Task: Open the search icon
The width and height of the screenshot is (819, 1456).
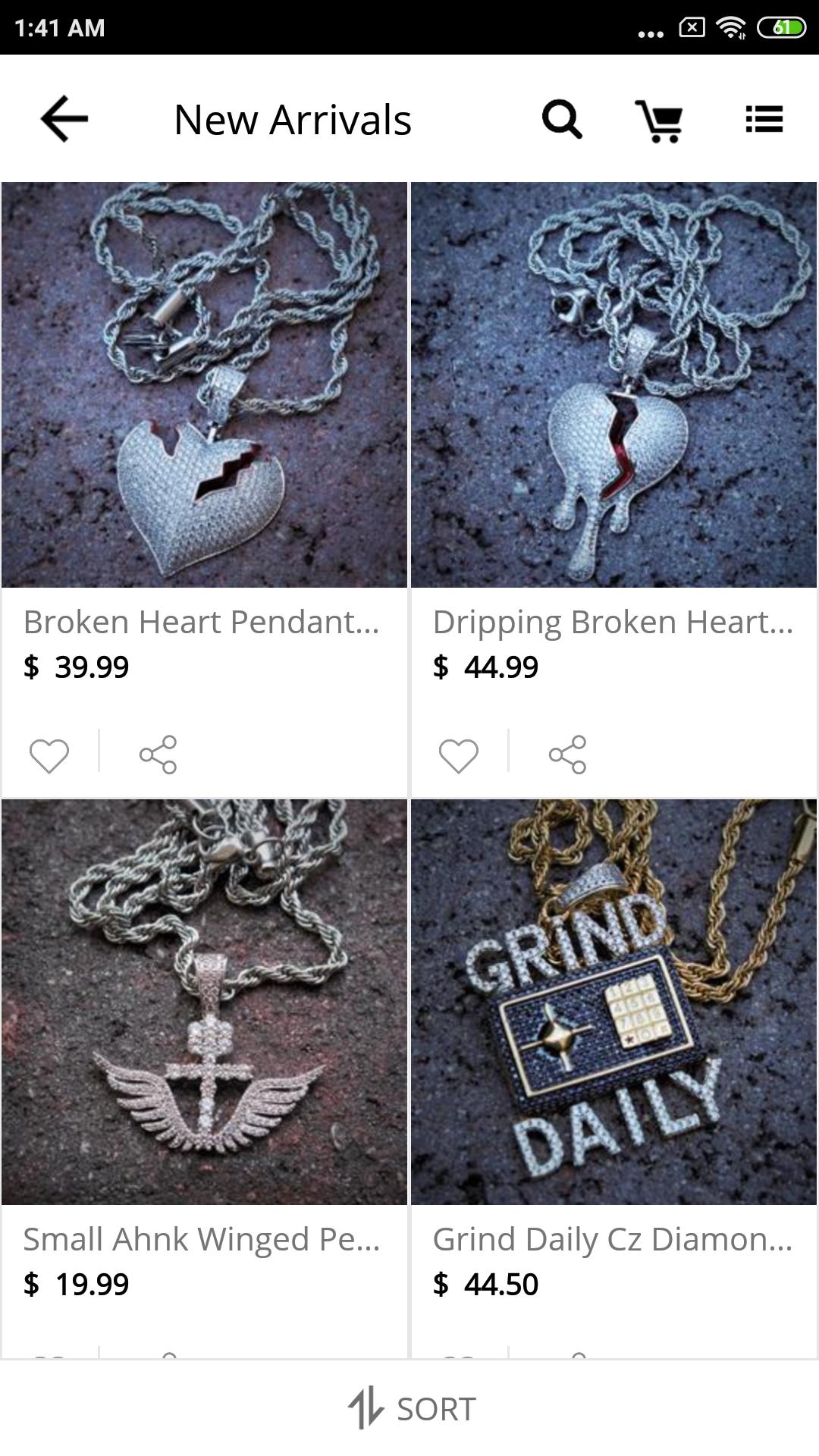Action: (x=562, y=119)
